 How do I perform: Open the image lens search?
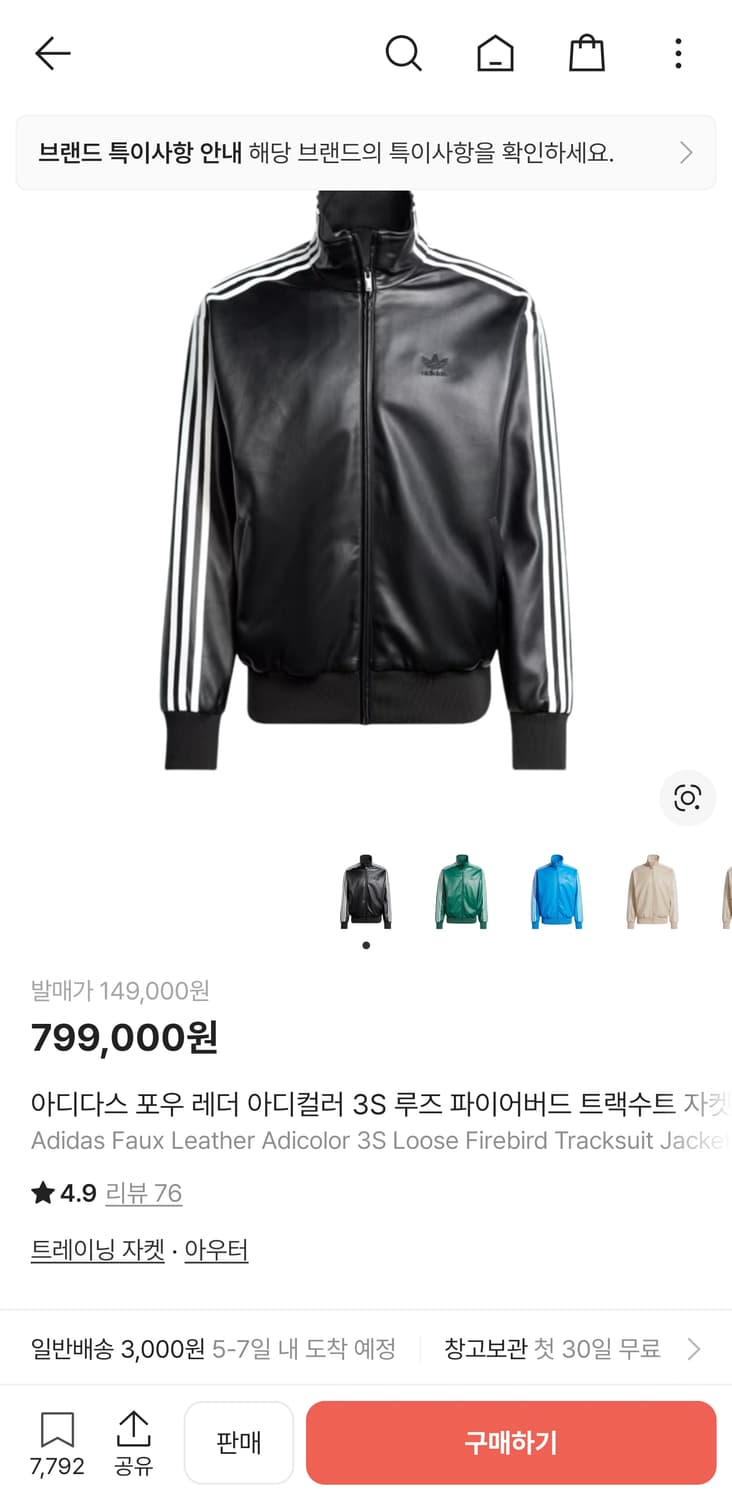[x=688, y=798]
